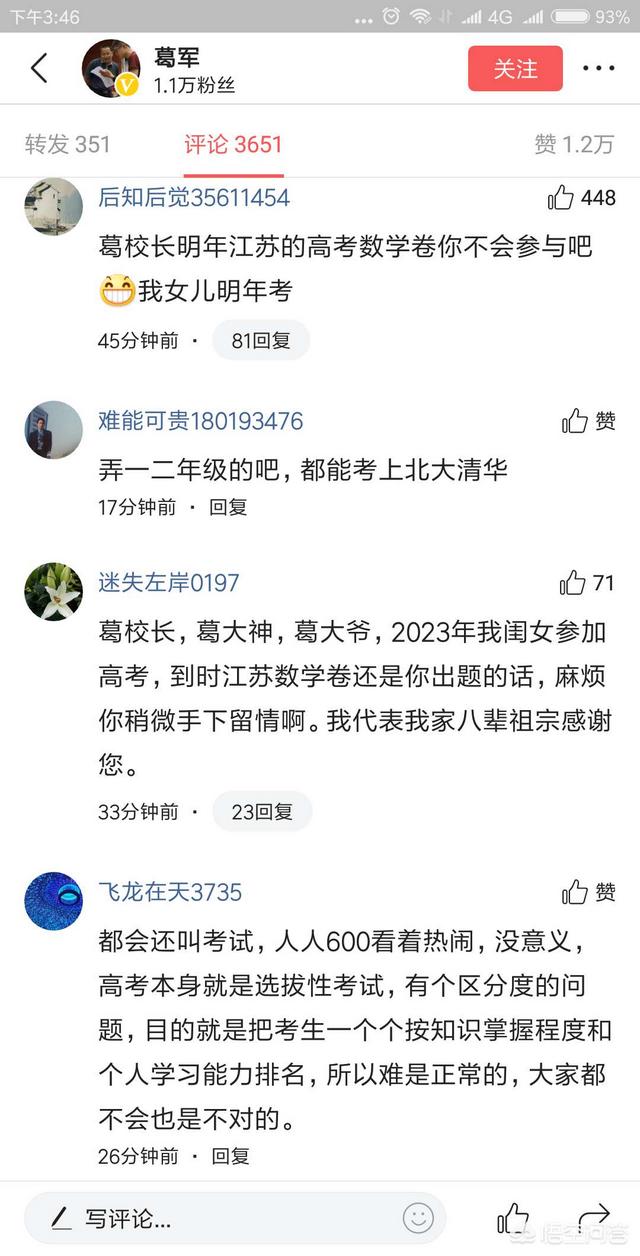Screen dimensions: 640x1256
Task: Like the comment by 后知后觉35611454
Action: [x=561, y=198]
